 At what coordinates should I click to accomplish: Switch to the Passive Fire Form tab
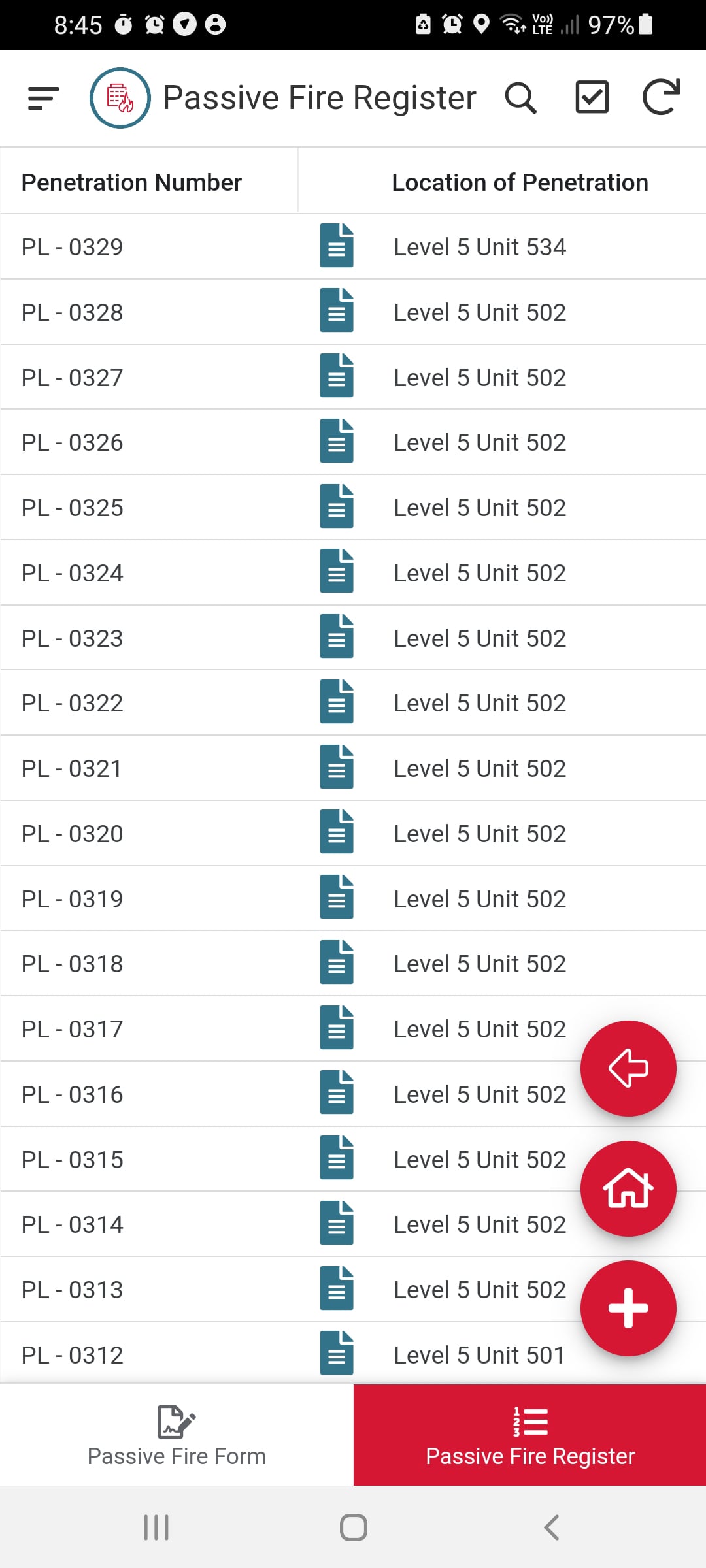coord(176,1436)
